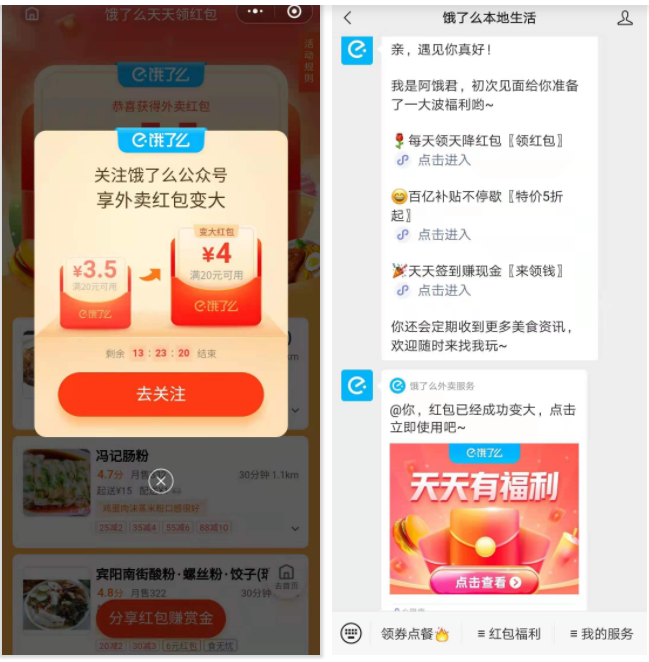Screen dimensions: 649x662
Task: Open the 天天有福利 message card
Action: (484, 518)
